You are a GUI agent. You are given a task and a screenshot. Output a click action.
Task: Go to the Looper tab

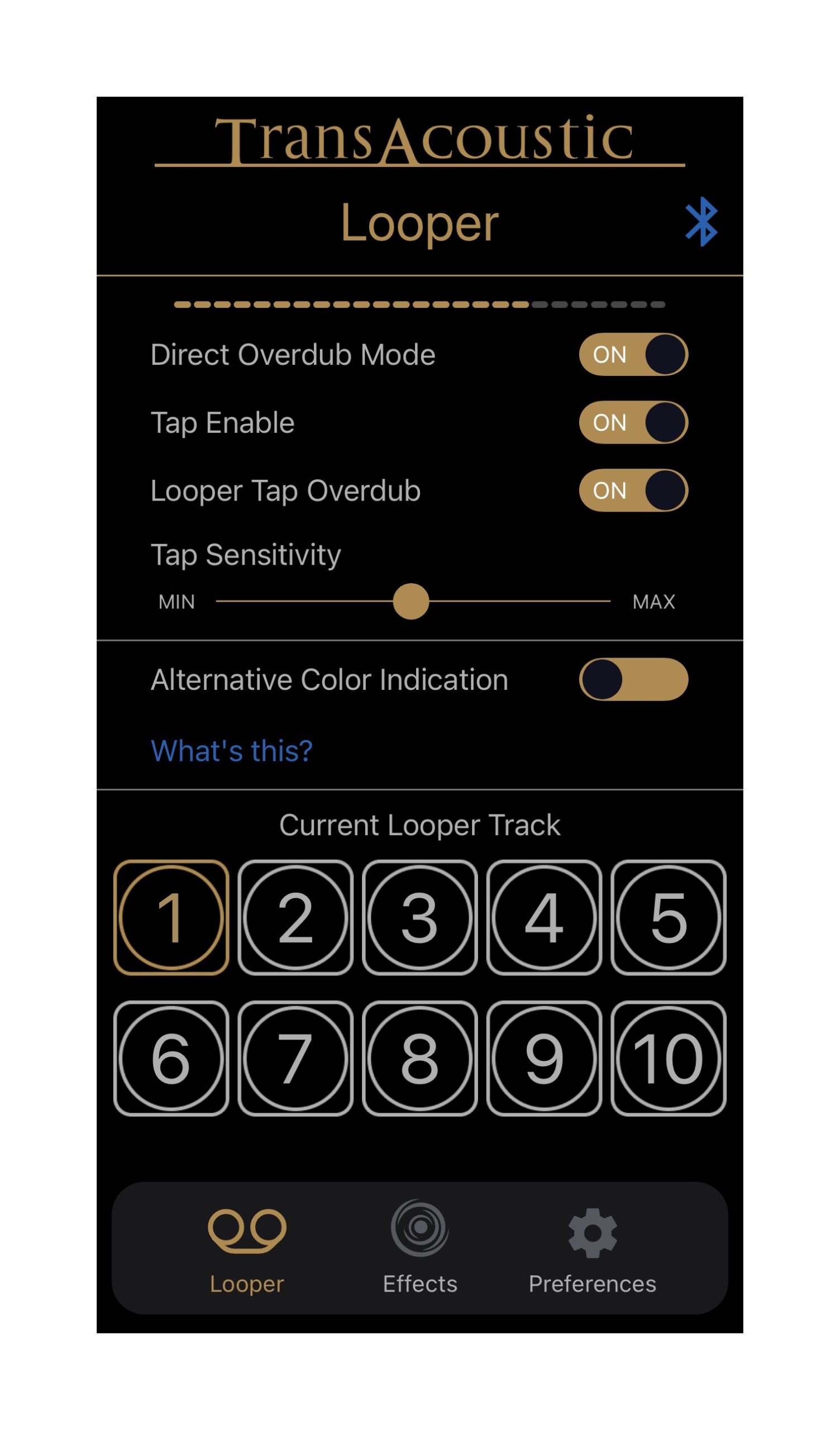pos(247,1248)
